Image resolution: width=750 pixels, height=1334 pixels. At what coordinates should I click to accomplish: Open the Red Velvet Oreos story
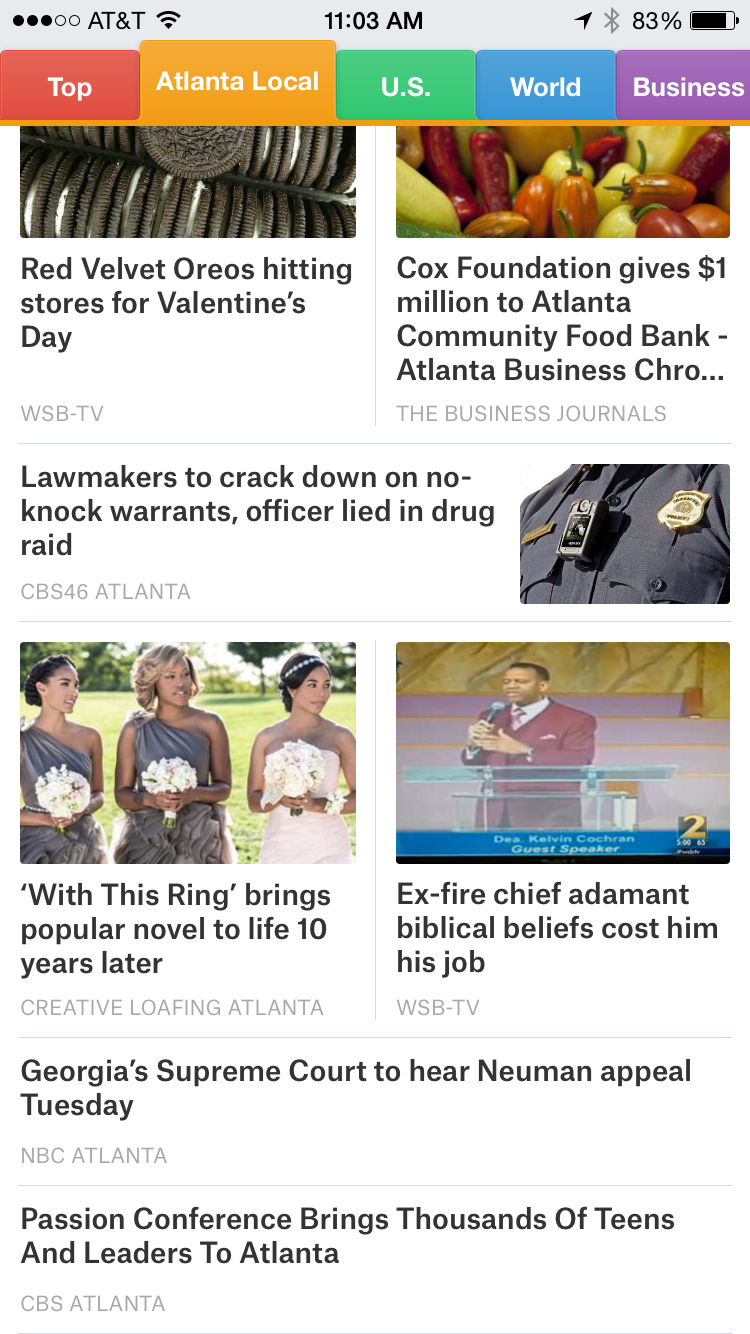(x=187, y=302)
